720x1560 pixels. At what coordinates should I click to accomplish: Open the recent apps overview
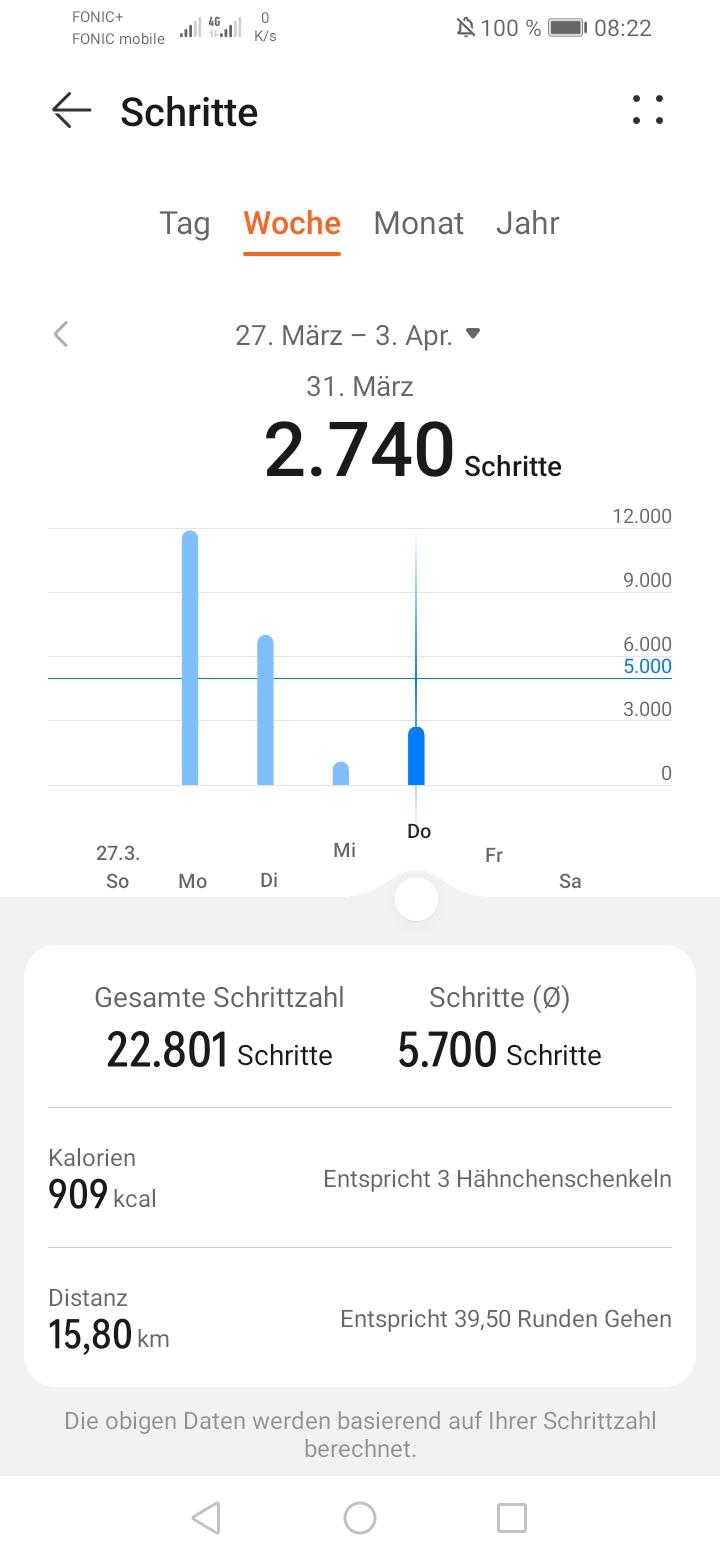point(512,1518)
